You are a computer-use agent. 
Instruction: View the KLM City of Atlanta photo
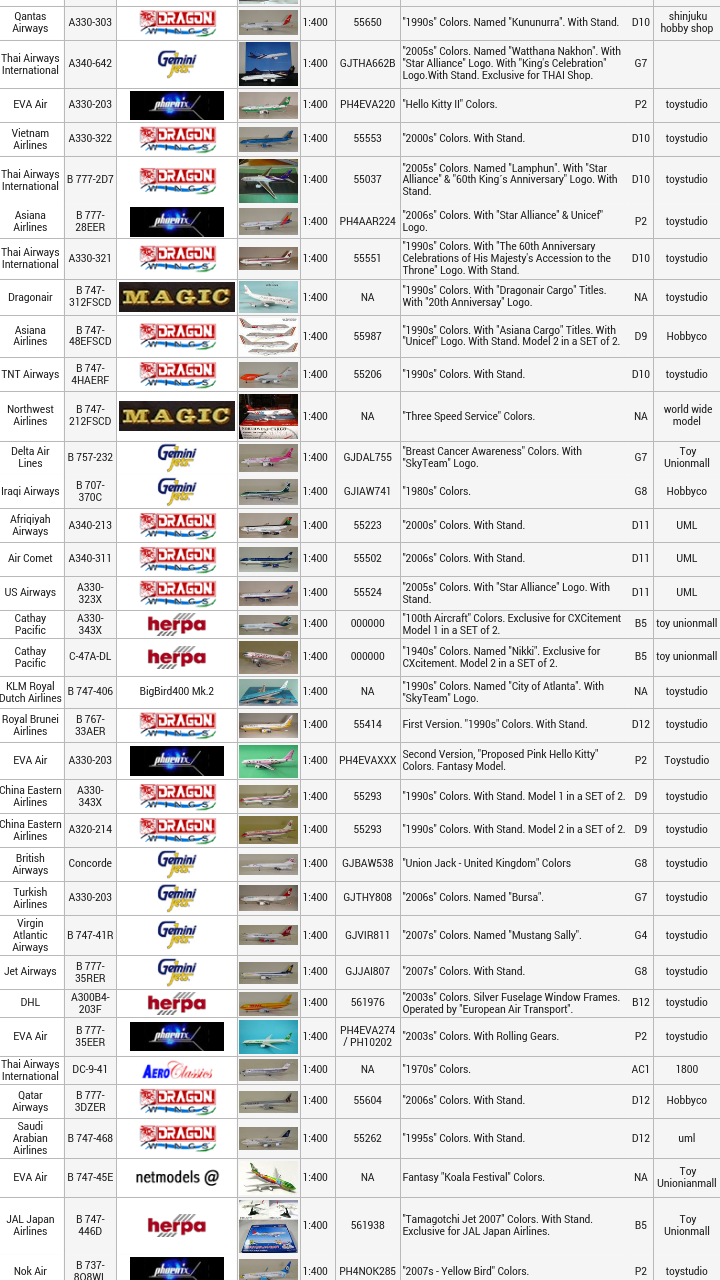point(268,692)
